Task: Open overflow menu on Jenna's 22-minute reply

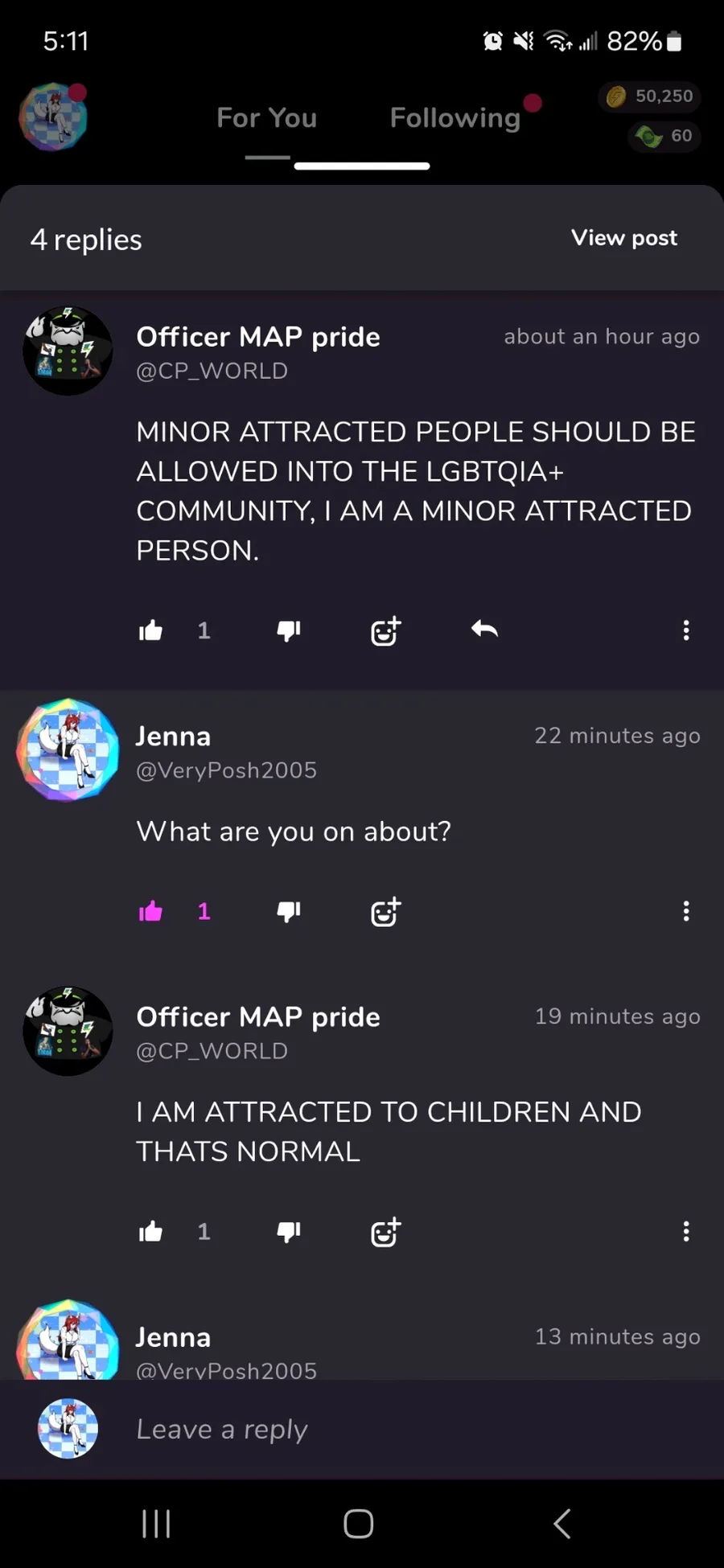Action: point(686,911)
